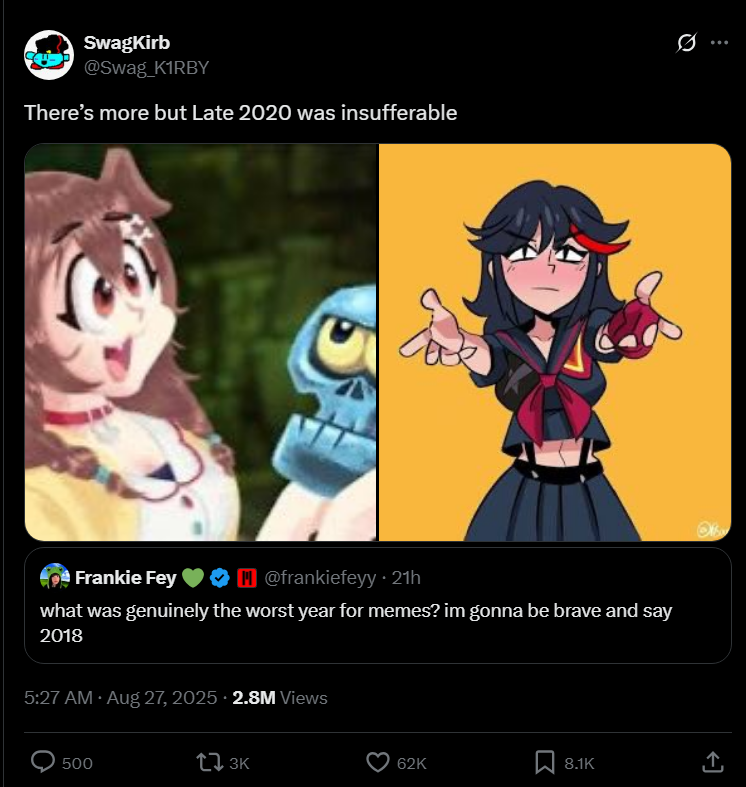Share this post

pyautogui.click(x=712, y=762)
